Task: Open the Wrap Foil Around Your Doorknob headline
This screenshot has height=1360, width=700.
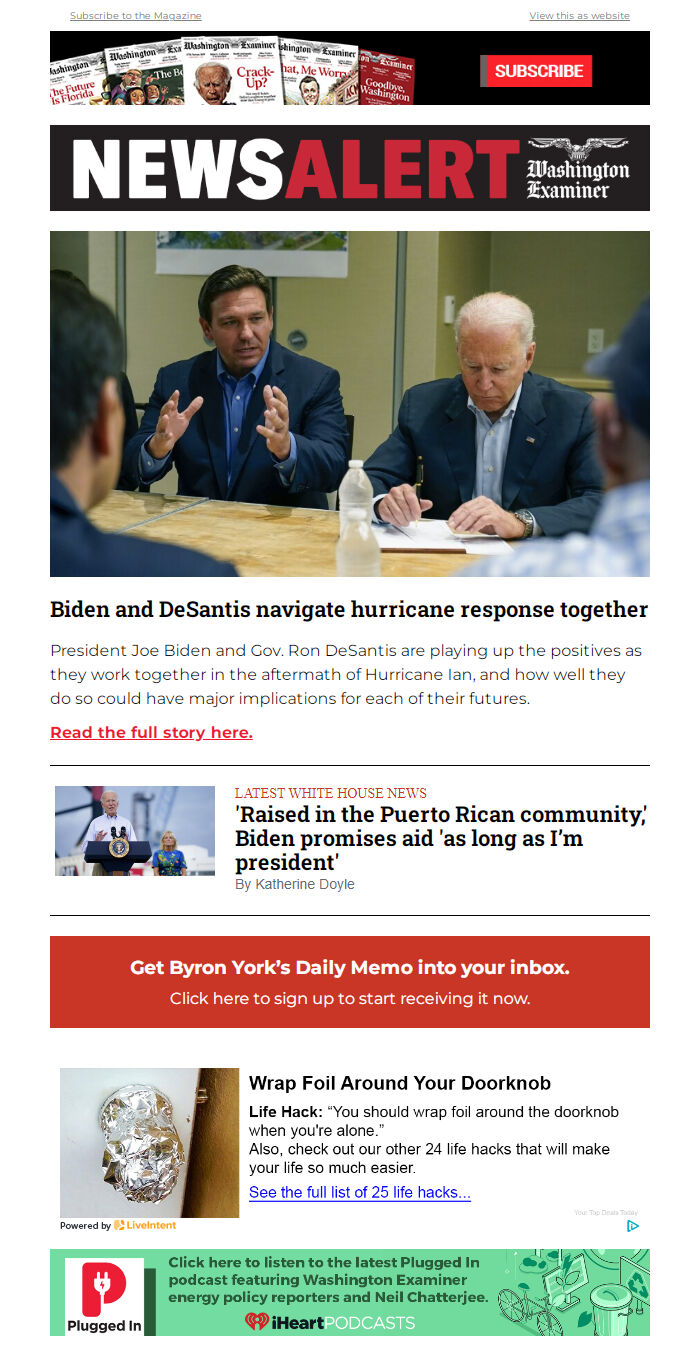Action: point(399,1083)
